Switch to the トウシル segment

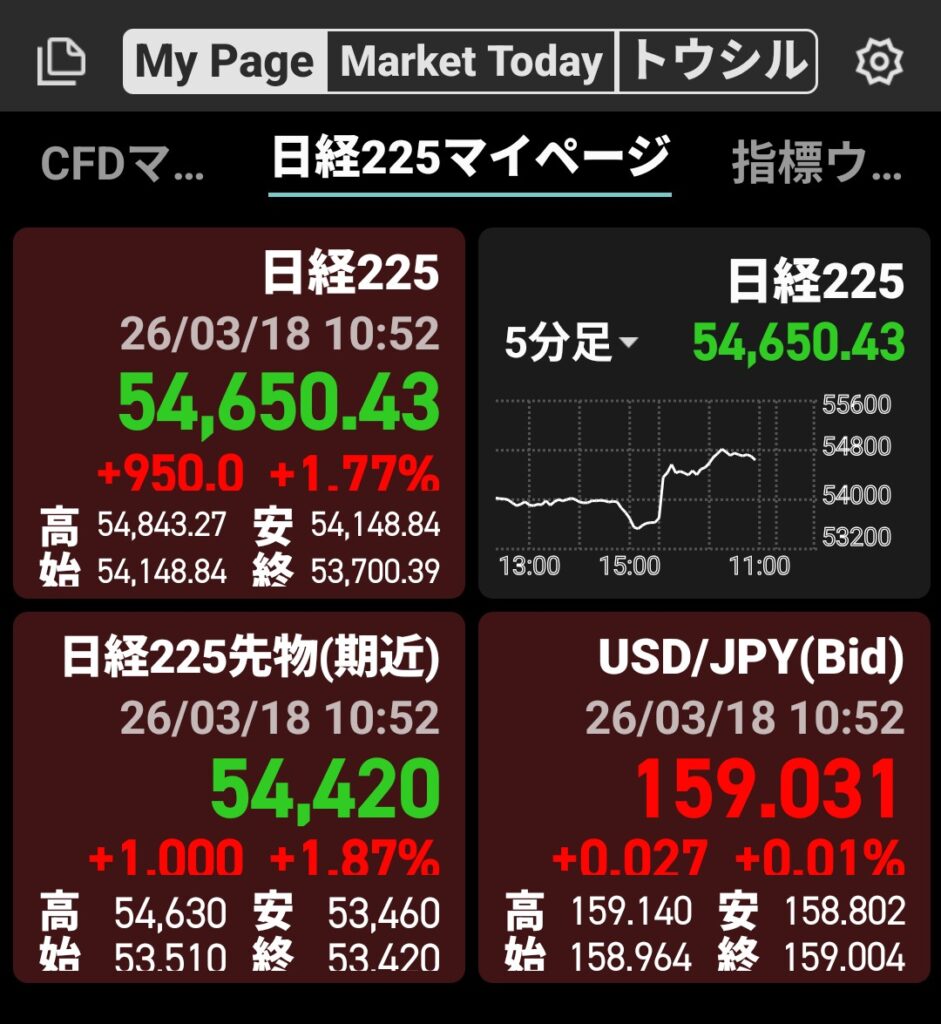(717, 62)
